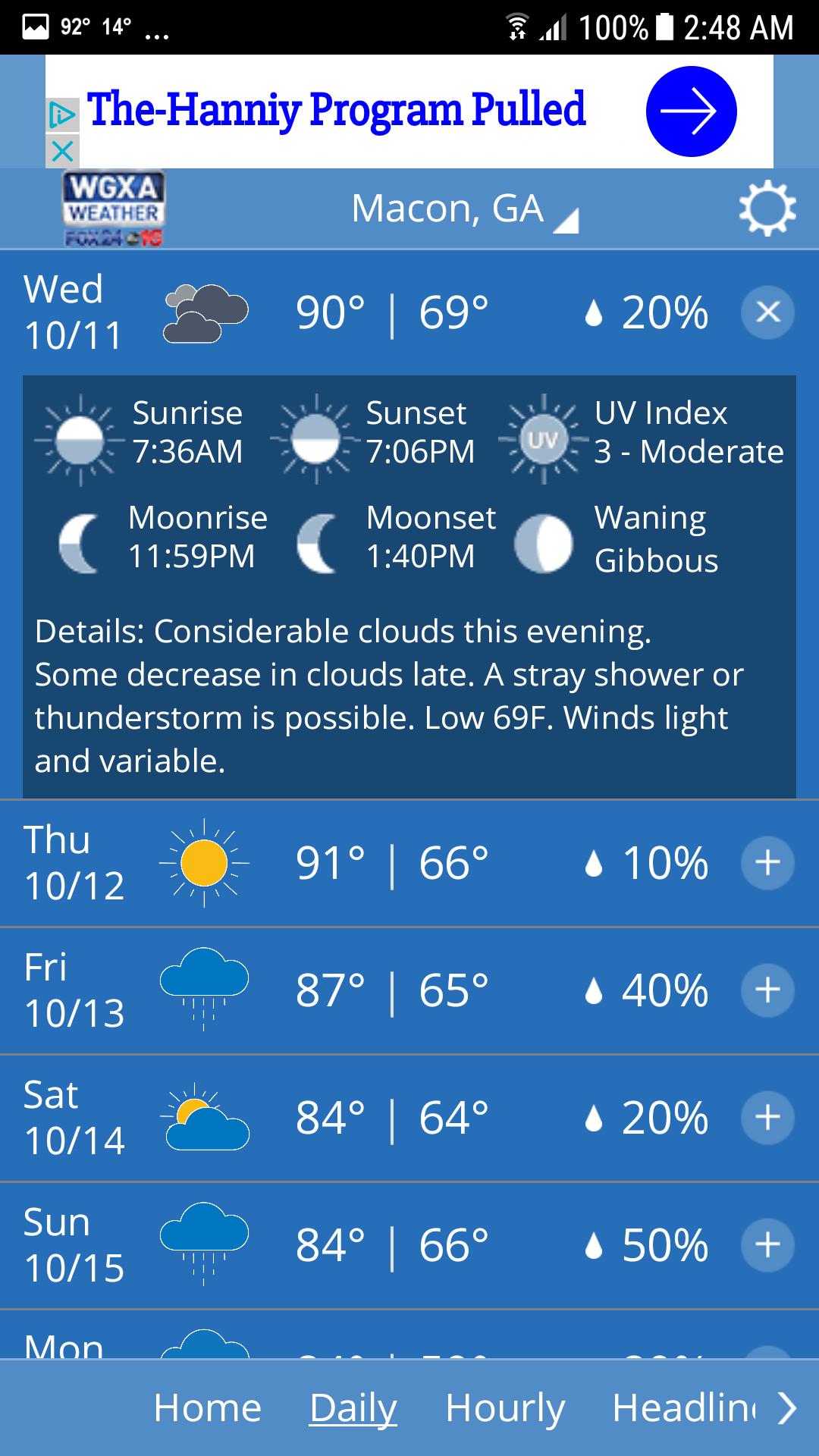Expand Sunday 10/15 forecast details
This screenshot has height=1456, width=819.
point(767,1245)
